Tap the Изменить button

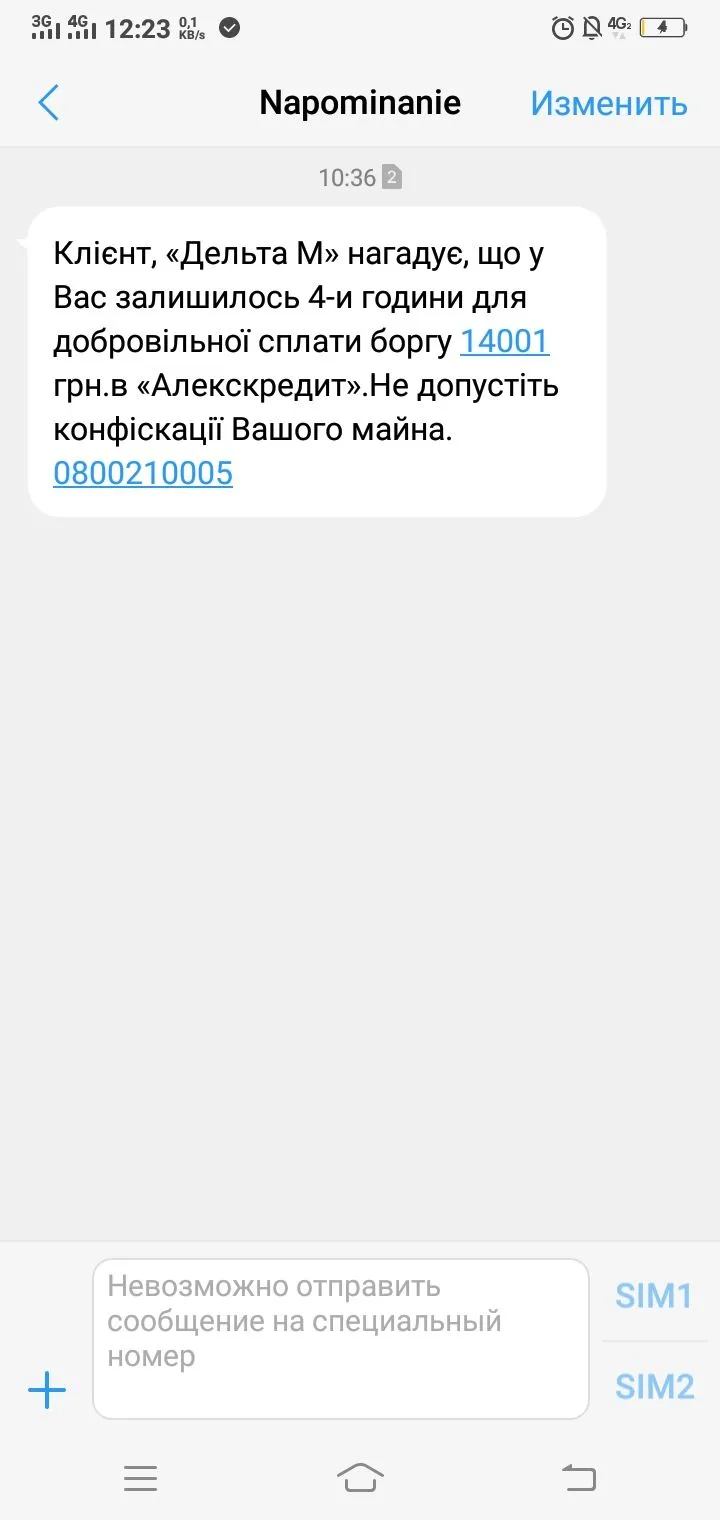click(x=608, y=103)
